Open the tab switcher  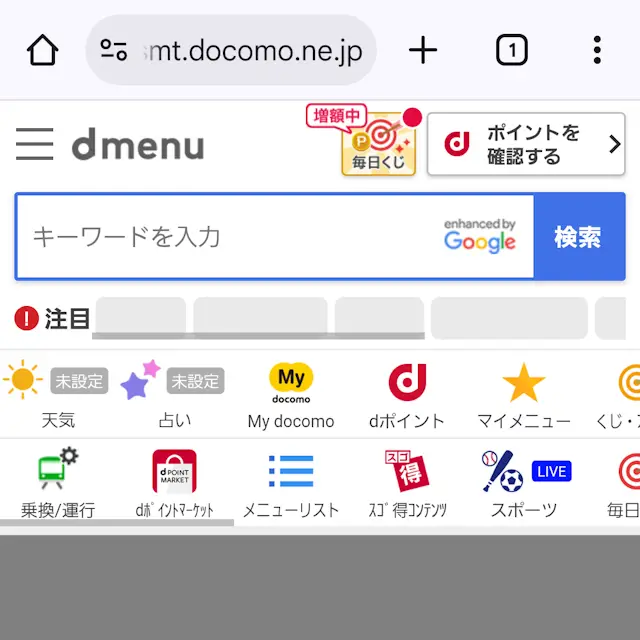point(511,50)
